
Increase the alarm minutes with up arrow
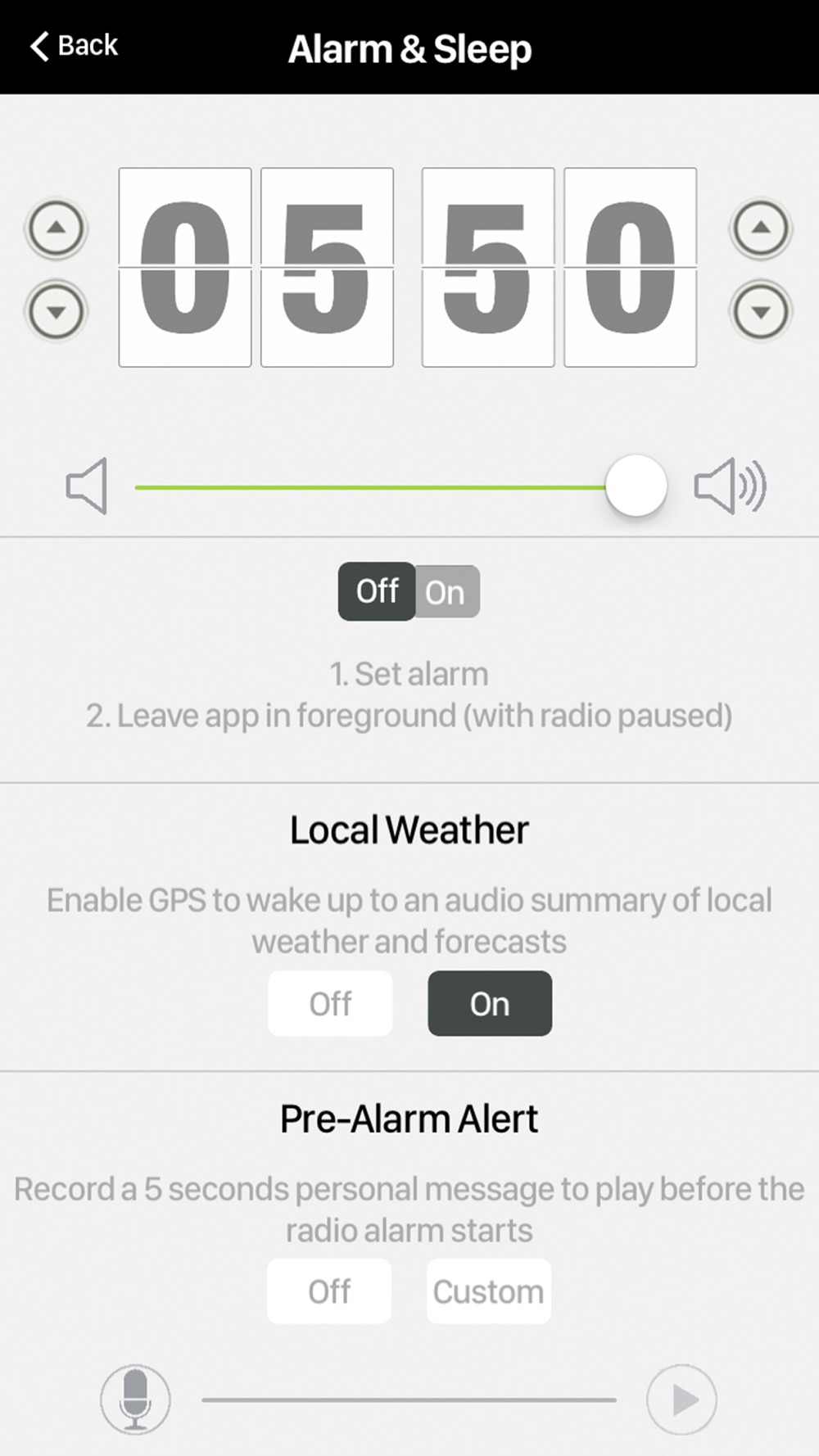[761, 228]
